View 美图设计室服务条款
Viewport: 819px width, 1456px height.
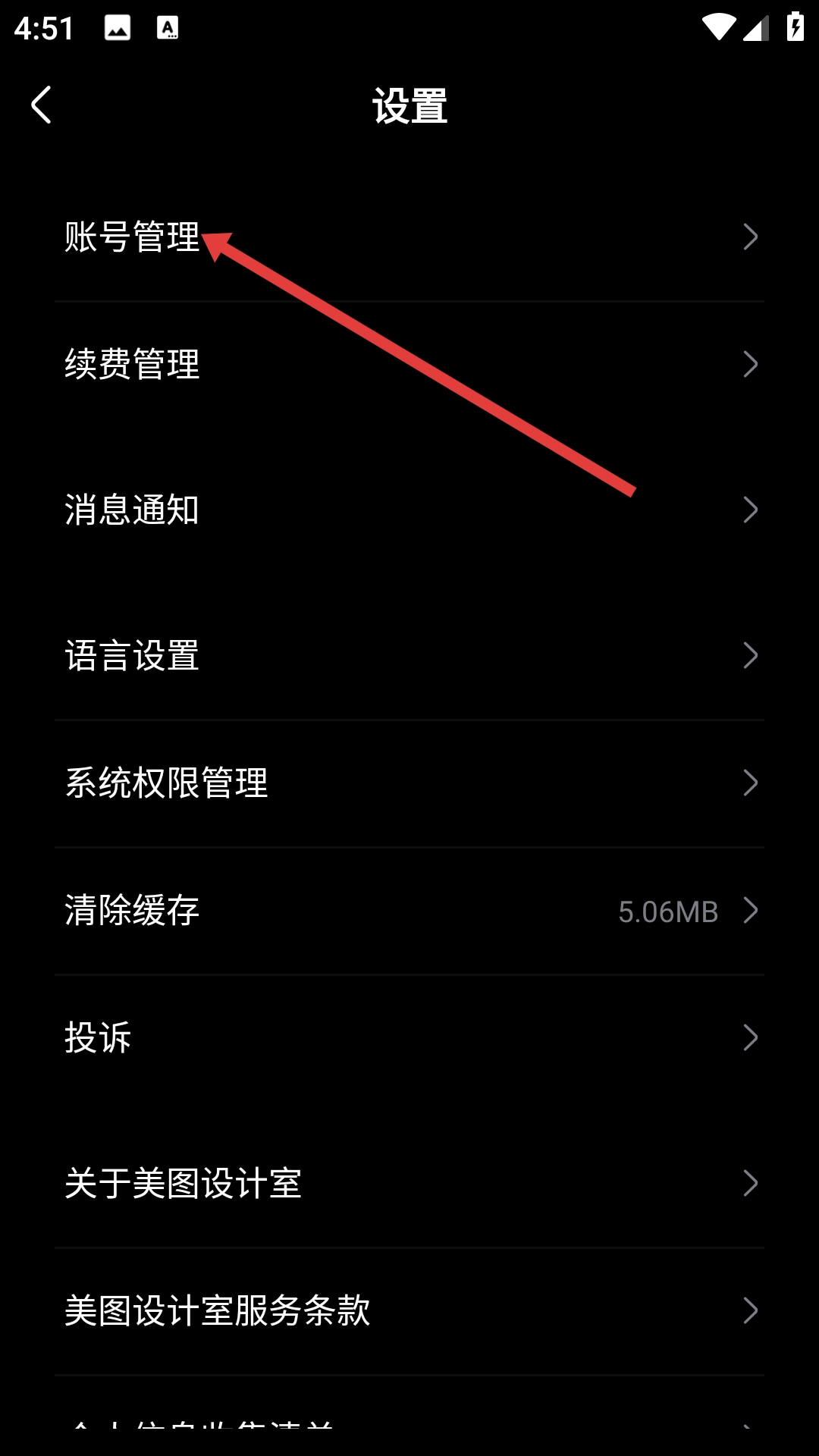pos(409,1311)
